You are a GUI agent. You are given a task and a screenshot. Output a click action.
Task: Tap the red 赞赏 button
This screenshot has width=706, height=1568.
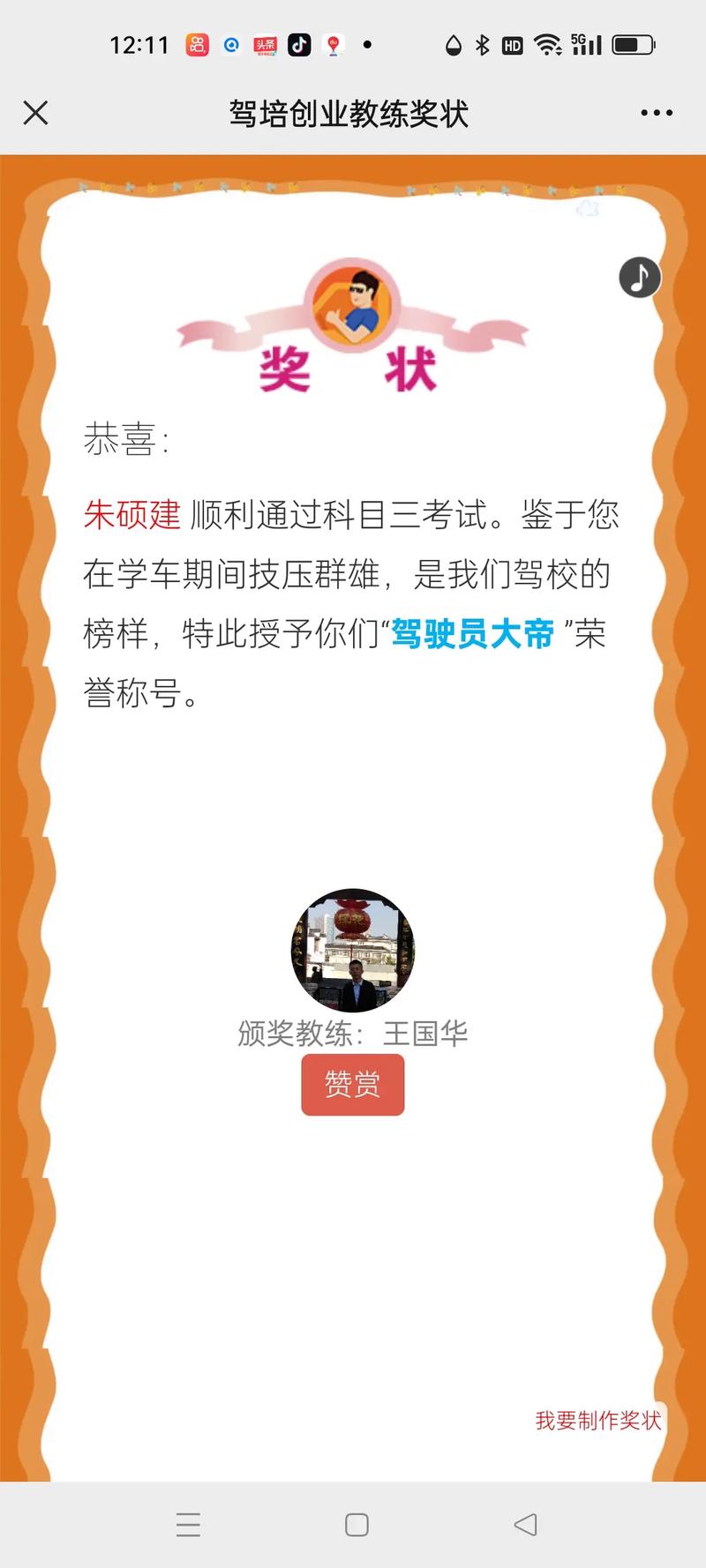pos(352,1084)
